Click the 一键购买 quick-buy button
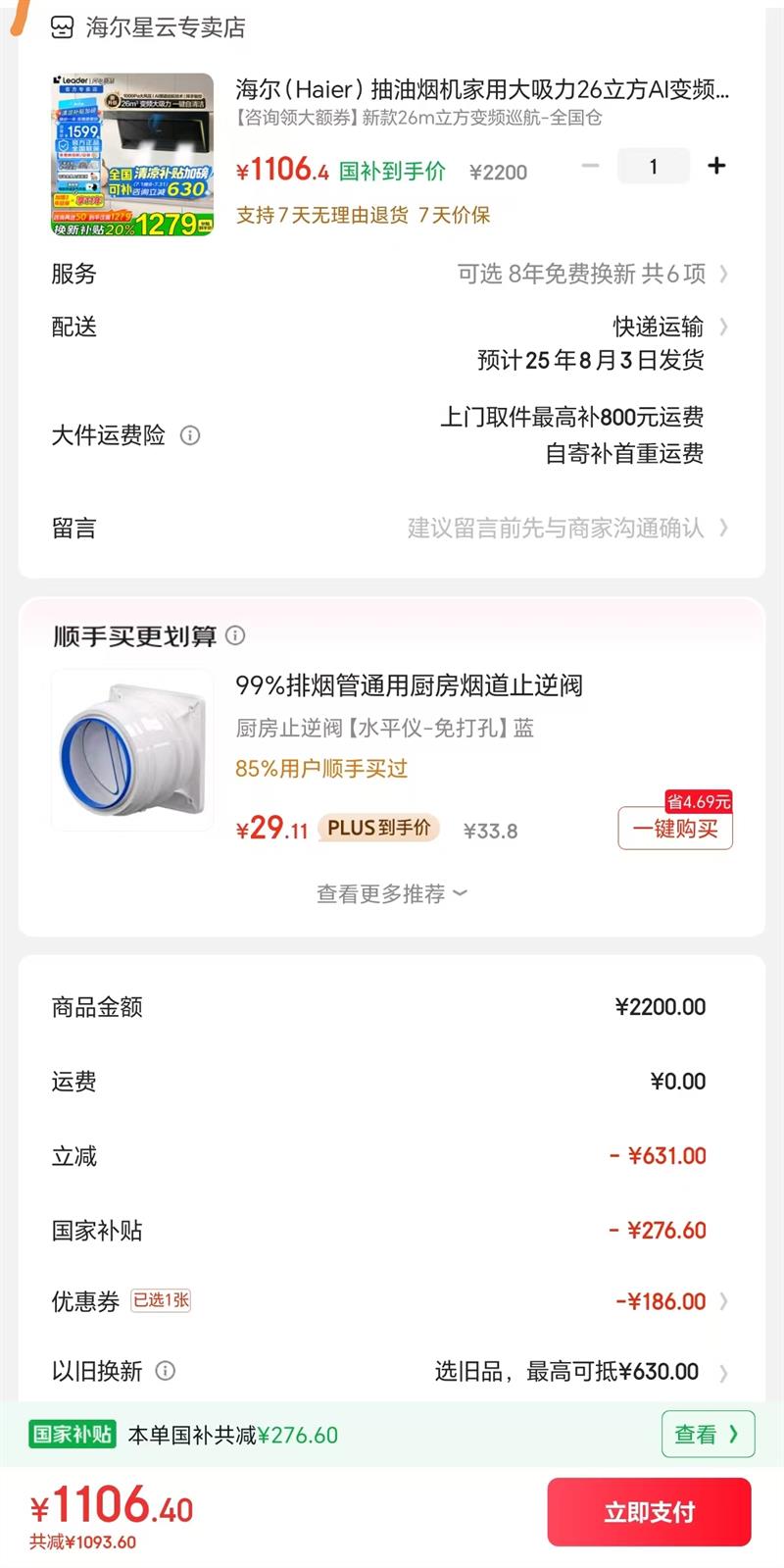Image resolution: width=784 pixels, height=1568 pixels. [674, 829]
